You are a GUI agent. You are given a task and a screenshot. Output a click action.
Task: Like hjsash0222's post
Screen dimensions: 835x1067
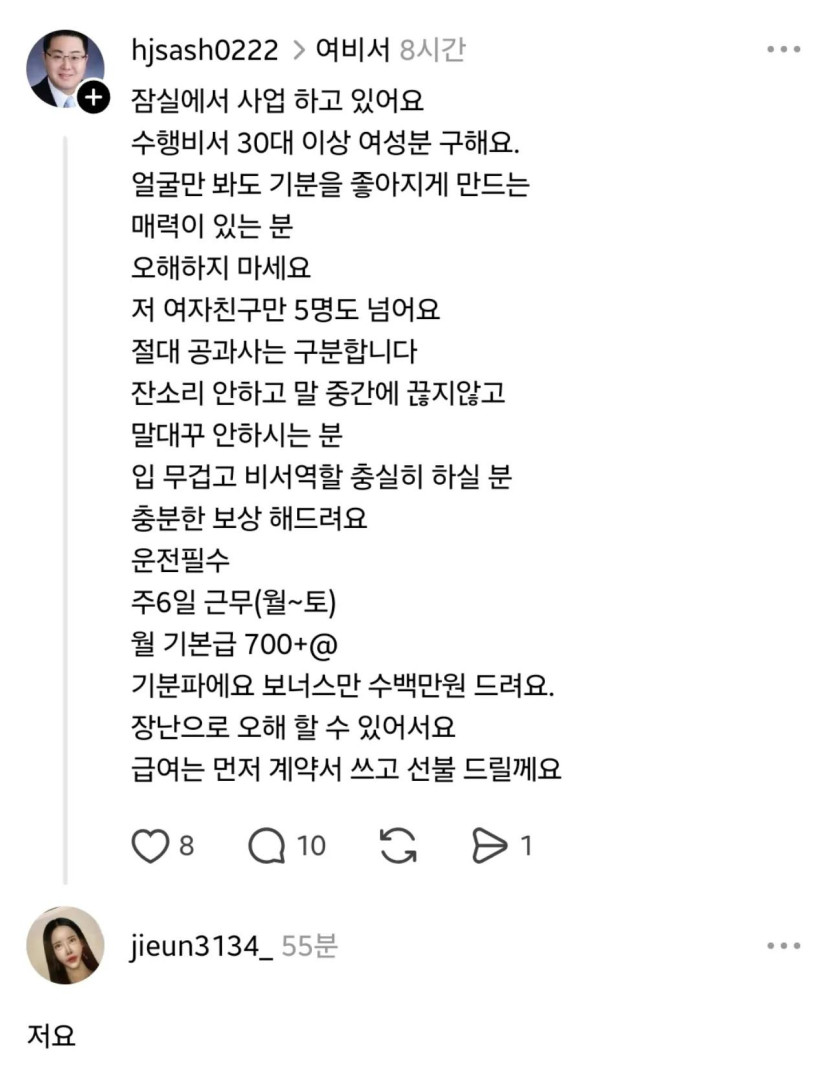[x=150, y=846]
